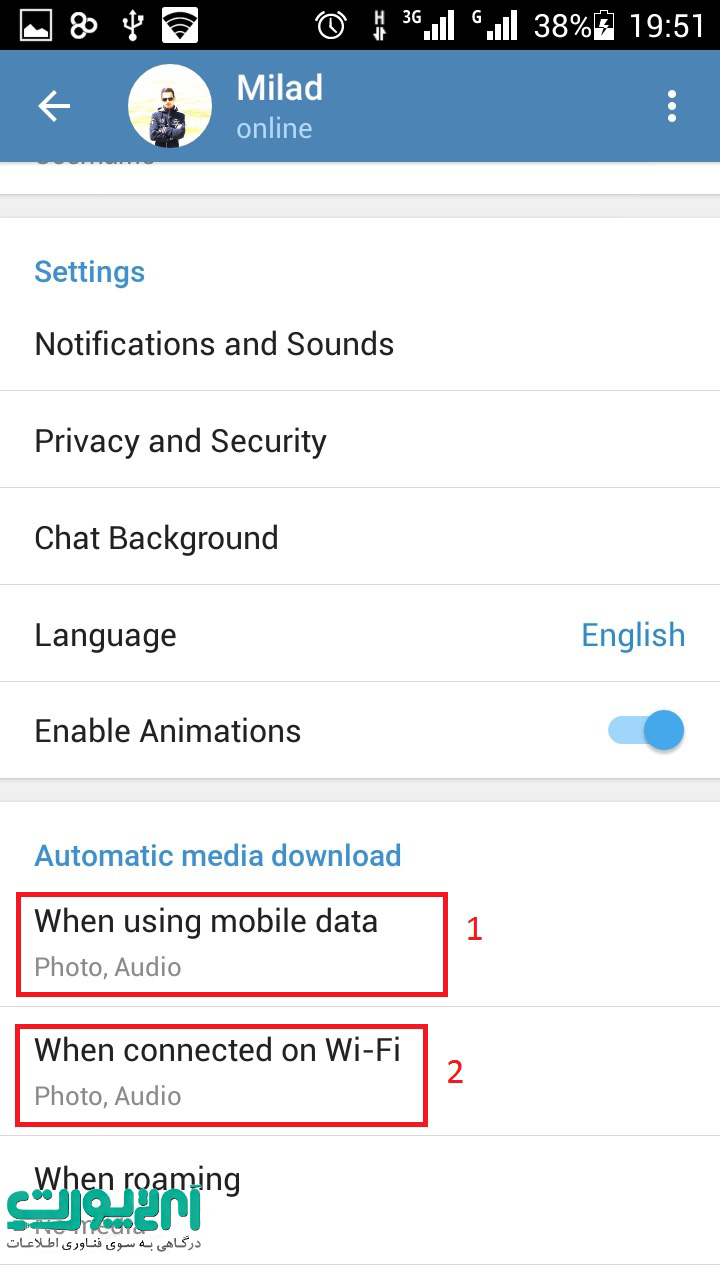Tap Milad's profile photo

(x=170, y=106)
